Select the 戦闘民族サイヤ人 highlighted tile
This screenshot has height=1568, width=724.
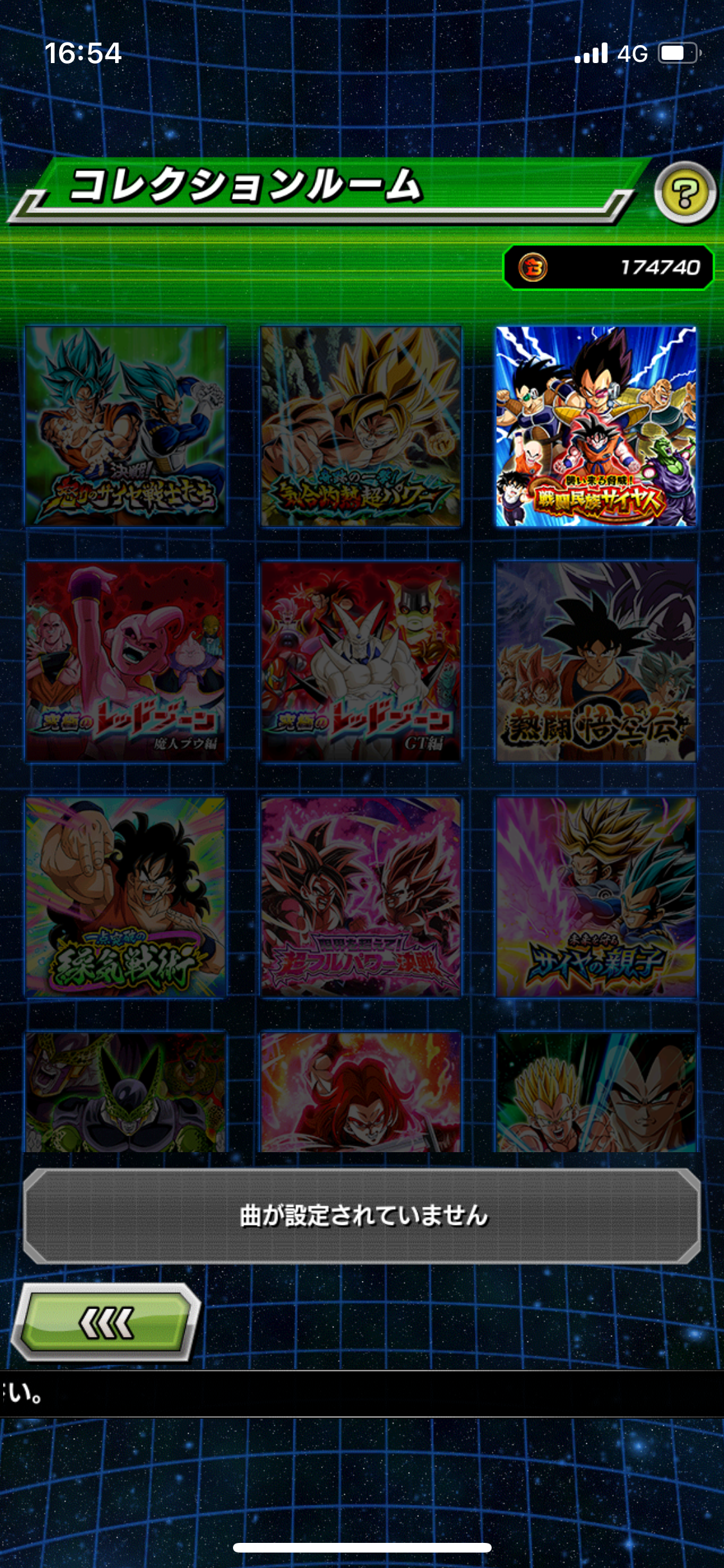[x=596, y=426]
